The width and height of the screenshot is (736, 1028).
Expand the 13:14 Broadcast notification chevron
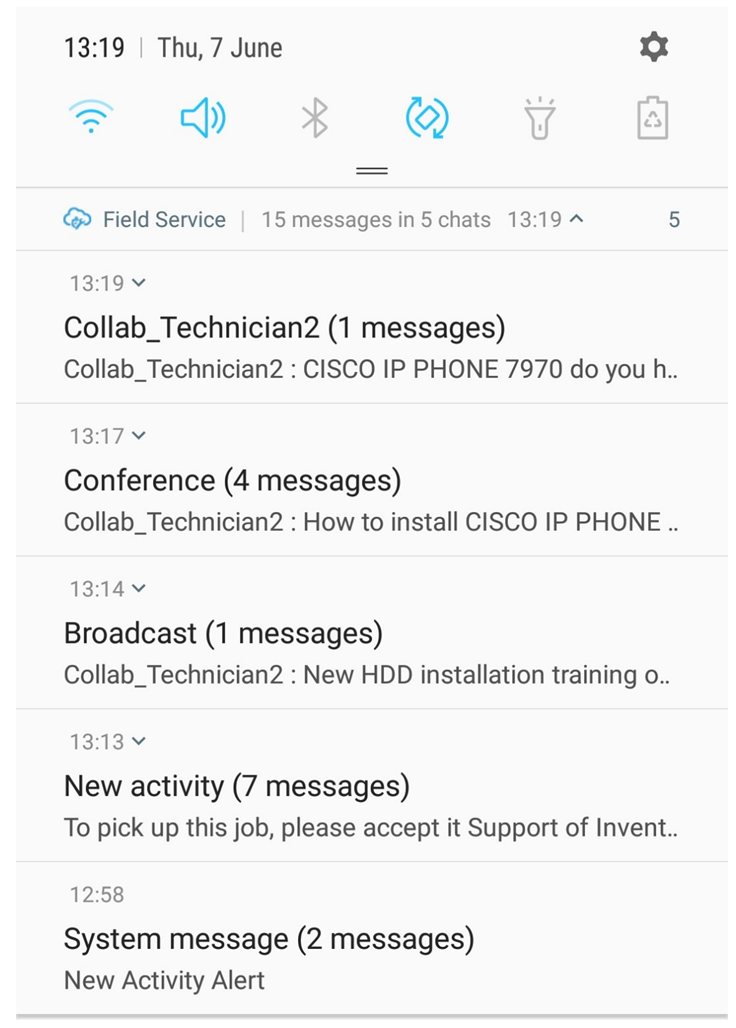point(139,588)
